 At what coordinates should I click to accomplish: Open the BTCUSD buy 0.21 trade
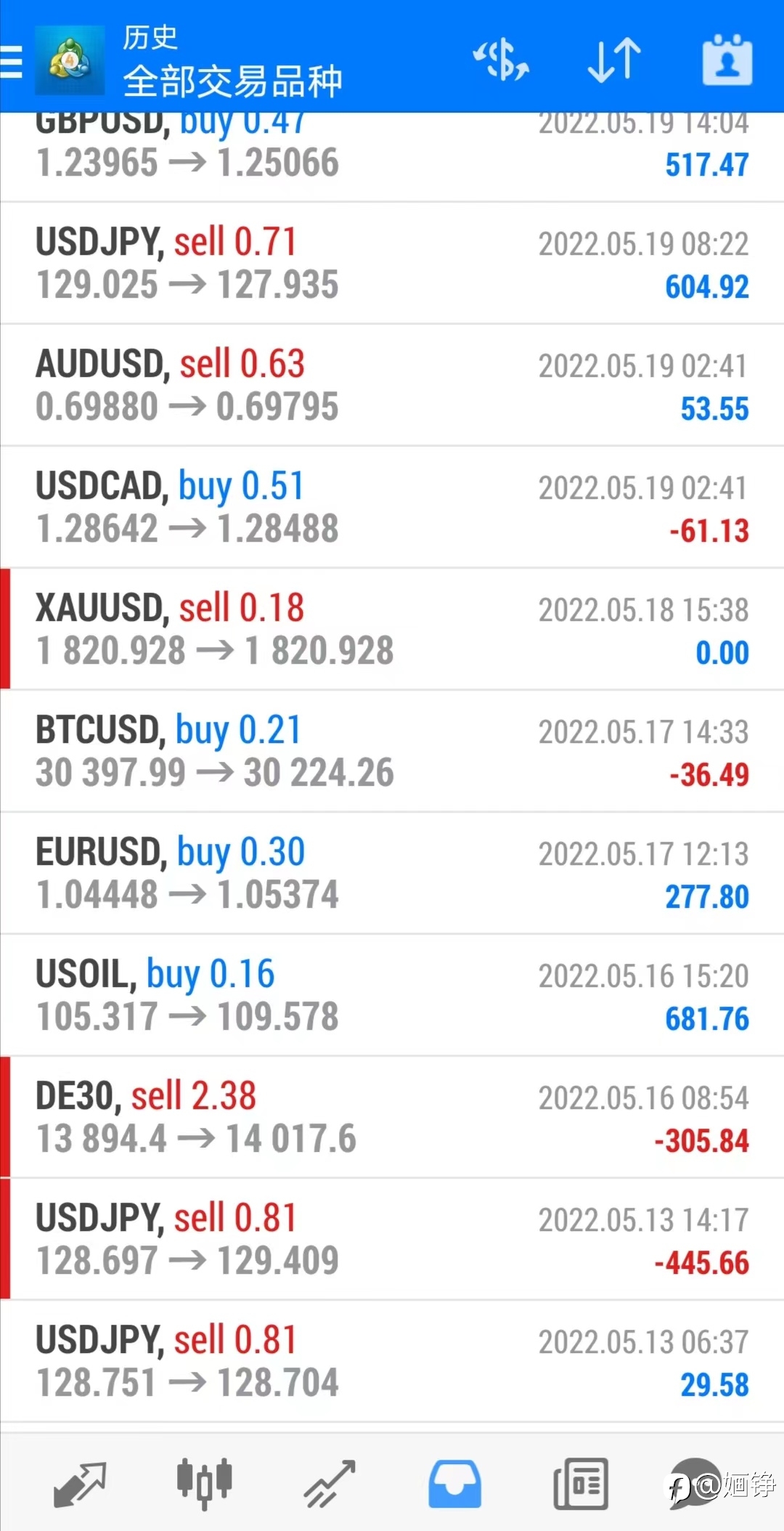coord(392,751)
